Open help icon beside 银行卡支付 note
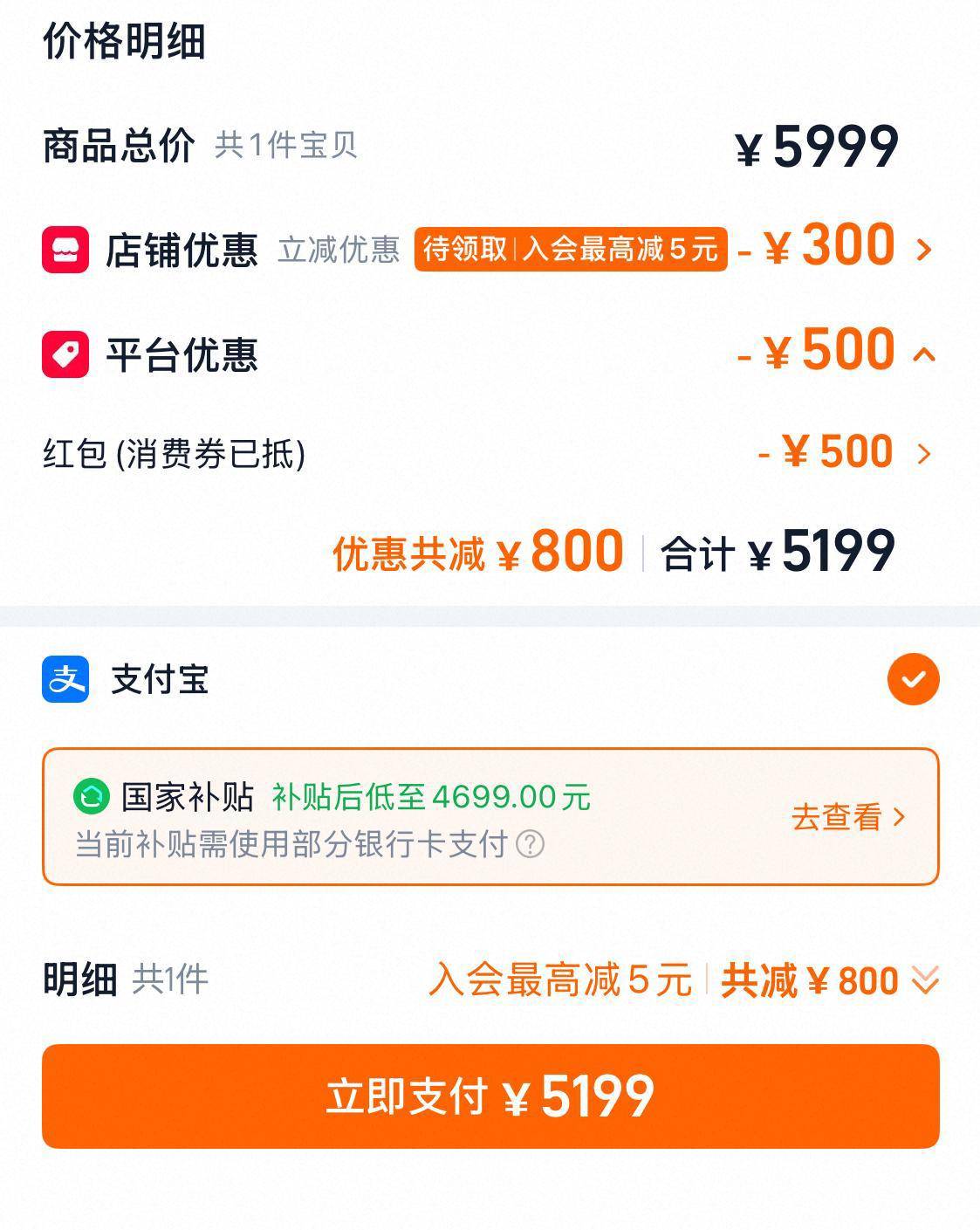Screen dimensions: 980x1230 [530, 844]
